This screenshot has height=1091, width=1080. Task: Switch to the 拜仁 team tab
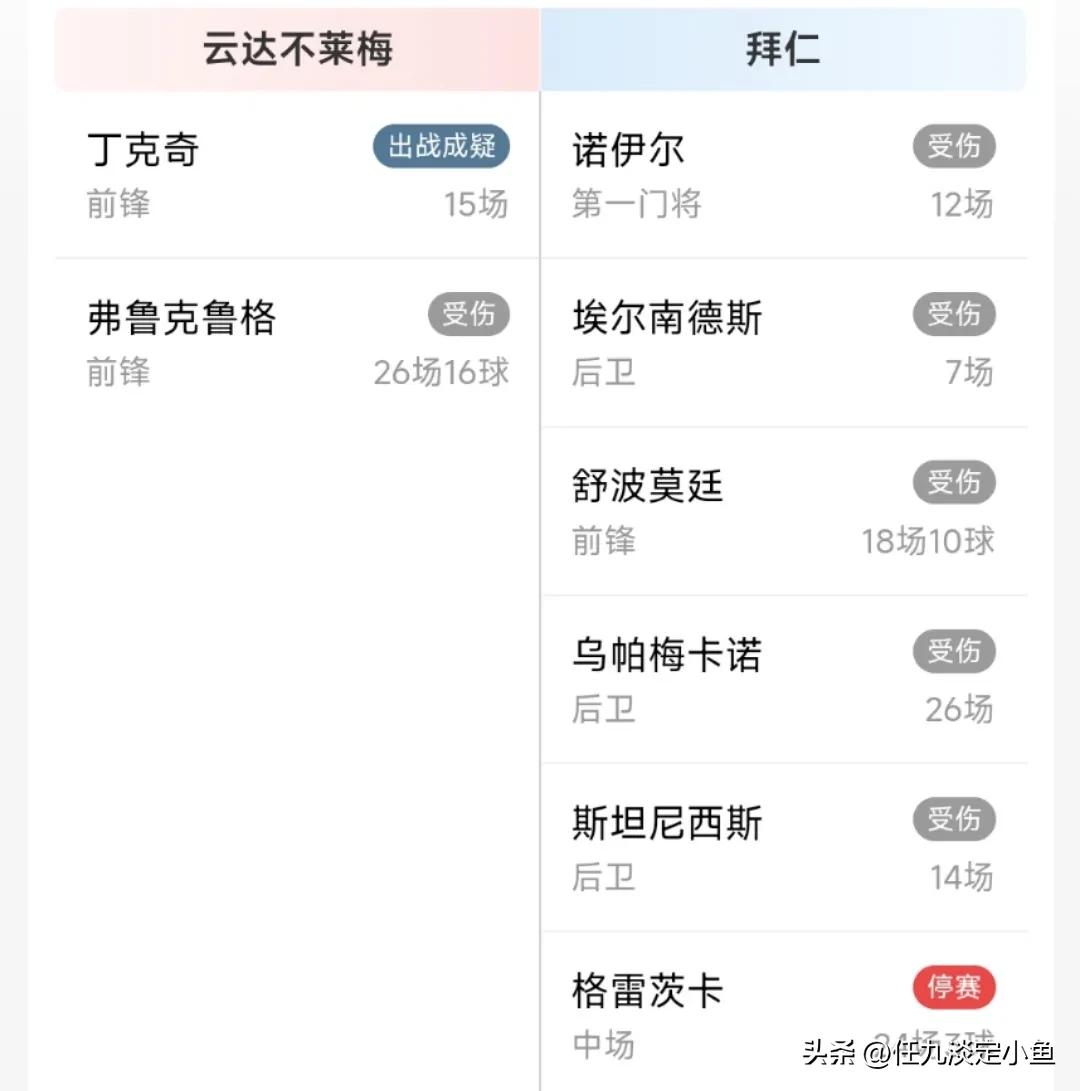(783, 48)
